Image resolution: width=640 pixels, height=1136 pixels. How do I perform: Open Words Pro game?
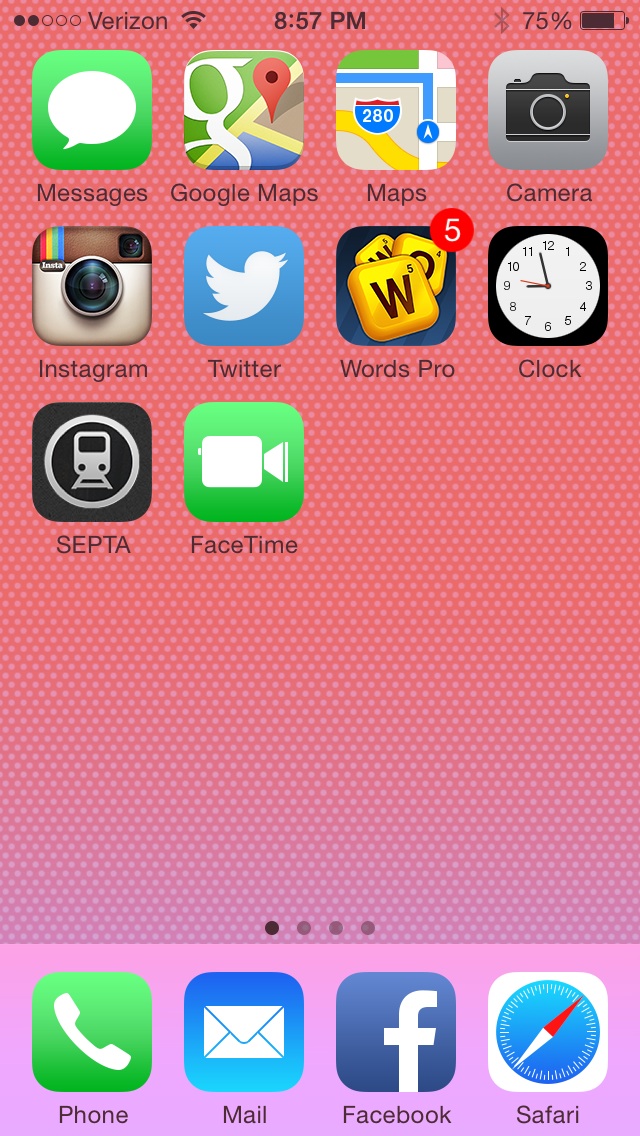click(x=396, y=286)
